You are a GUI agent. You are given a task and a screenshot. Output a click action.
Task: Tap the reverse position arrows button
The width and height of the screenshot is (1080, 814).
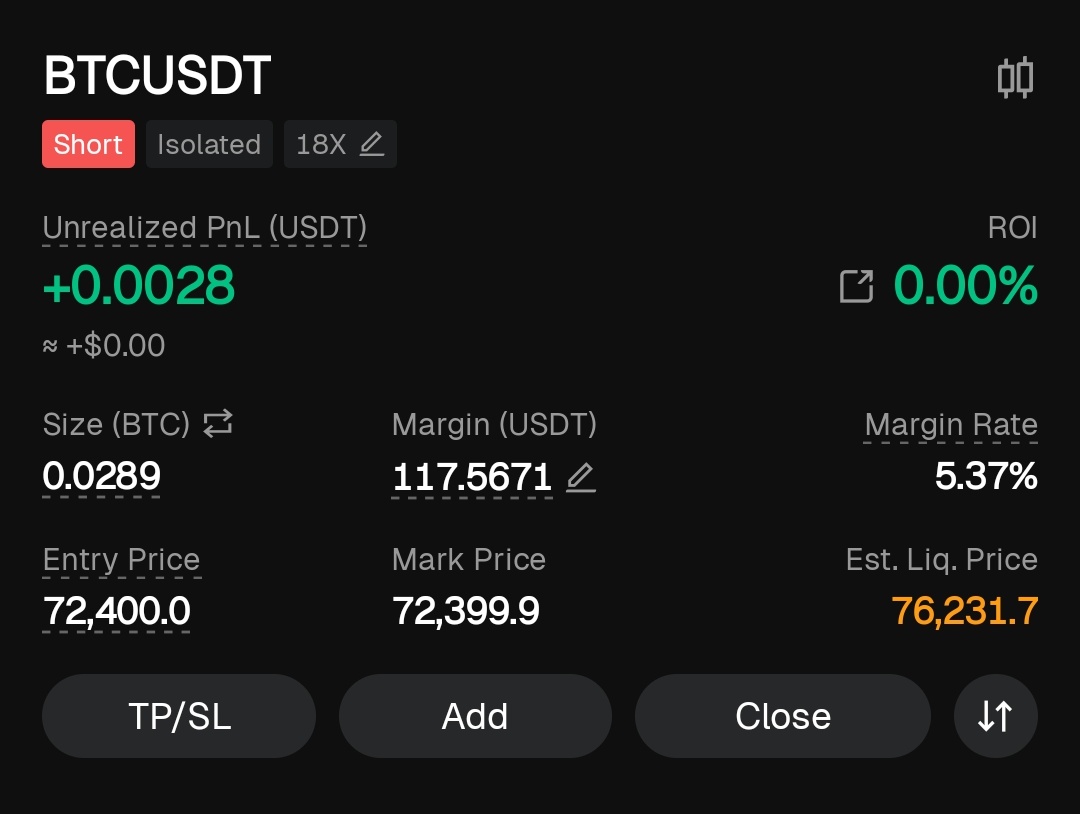point(995,716)
